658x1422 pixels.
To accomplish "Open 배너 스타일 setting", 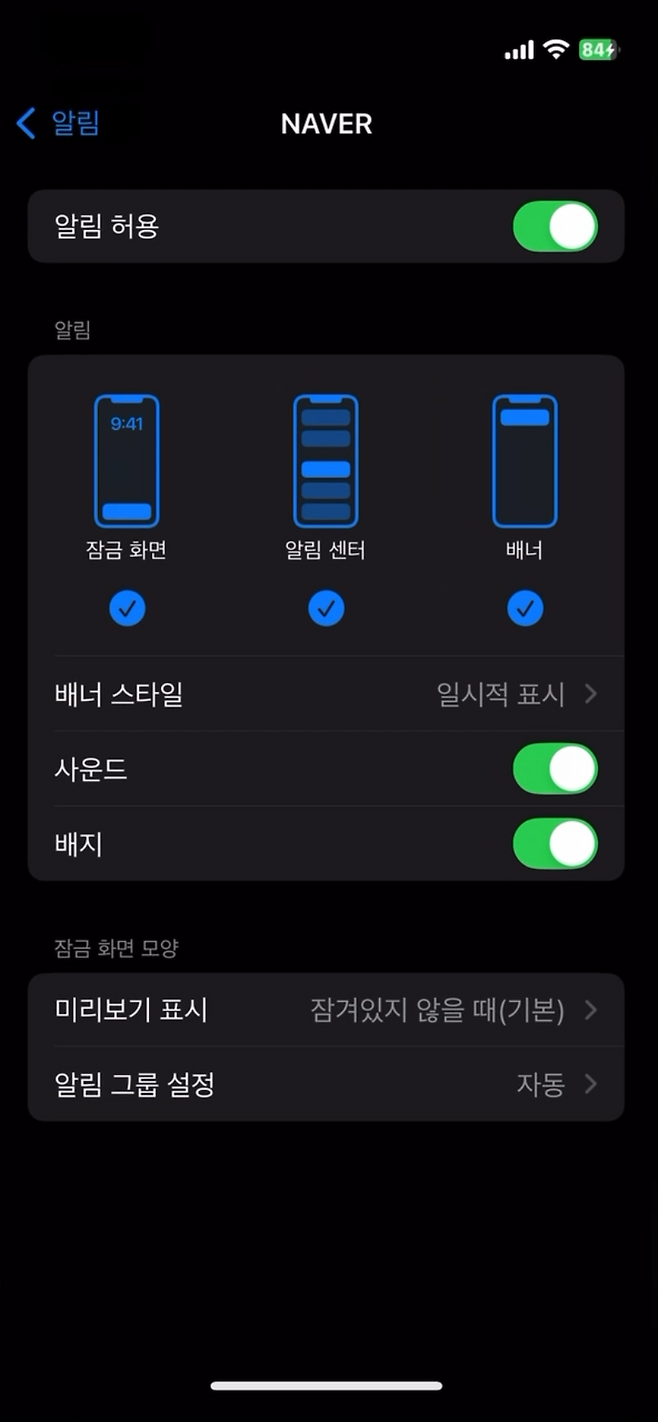I will 326,694.
